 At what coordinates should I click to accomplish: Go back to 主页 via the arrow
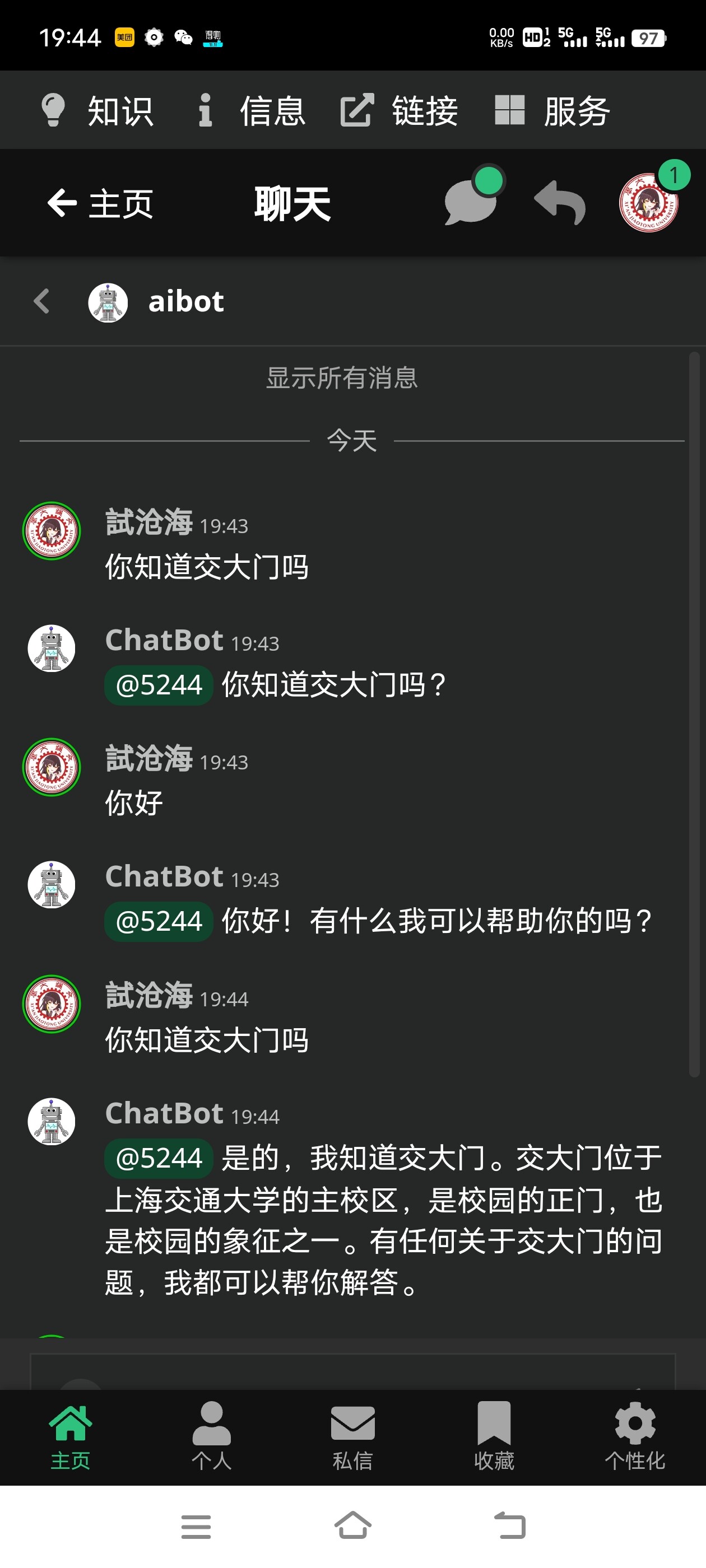pyautogui.click(x=100, y=203)
